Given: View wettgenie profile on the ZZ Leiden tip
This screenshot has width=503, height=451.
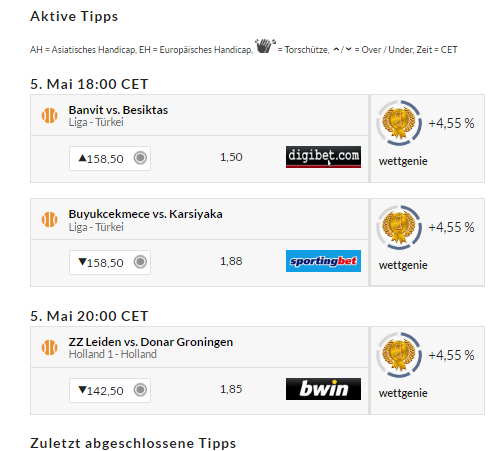Looking at the screenshot, I should tap(403, 393).
